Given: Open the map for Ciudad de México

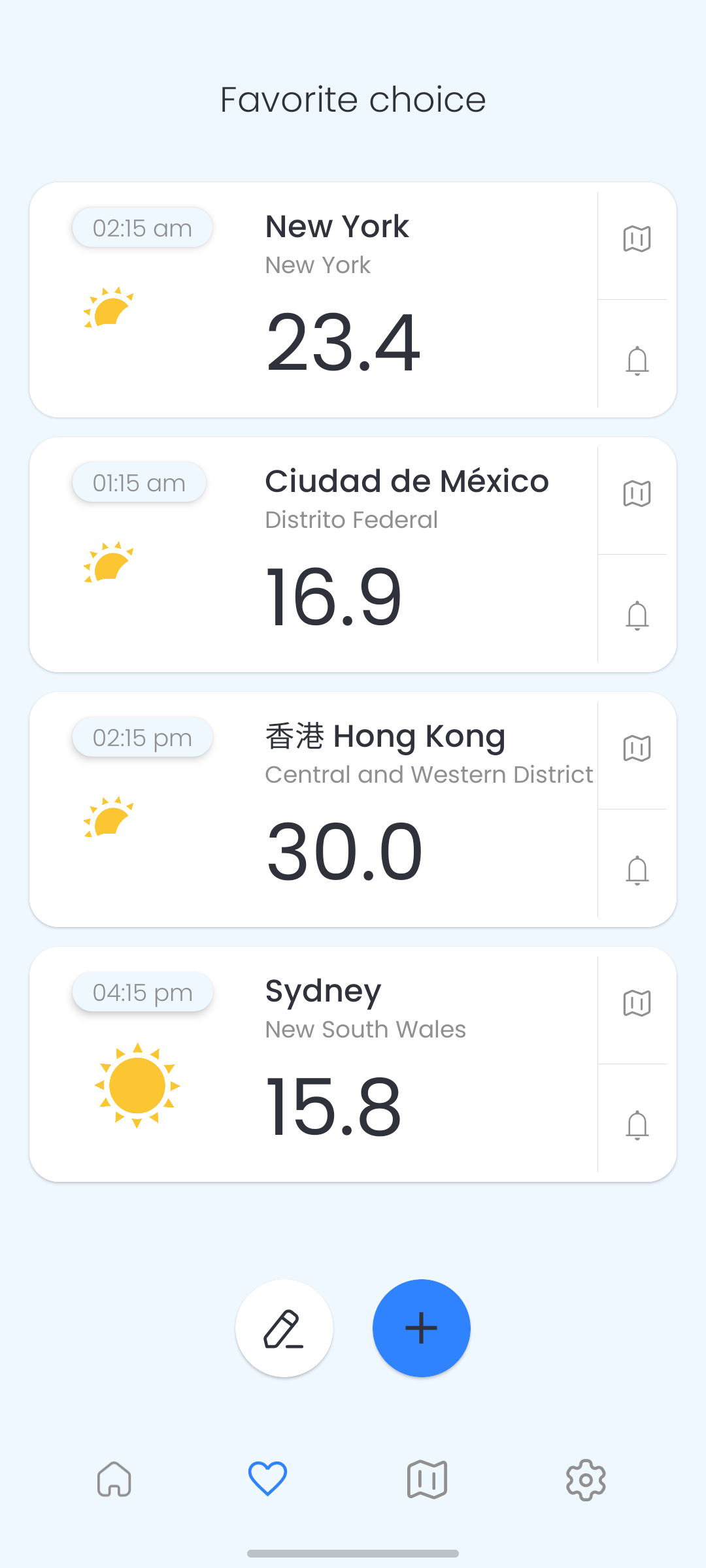Looking at the screenshot, I should point(637,494).
